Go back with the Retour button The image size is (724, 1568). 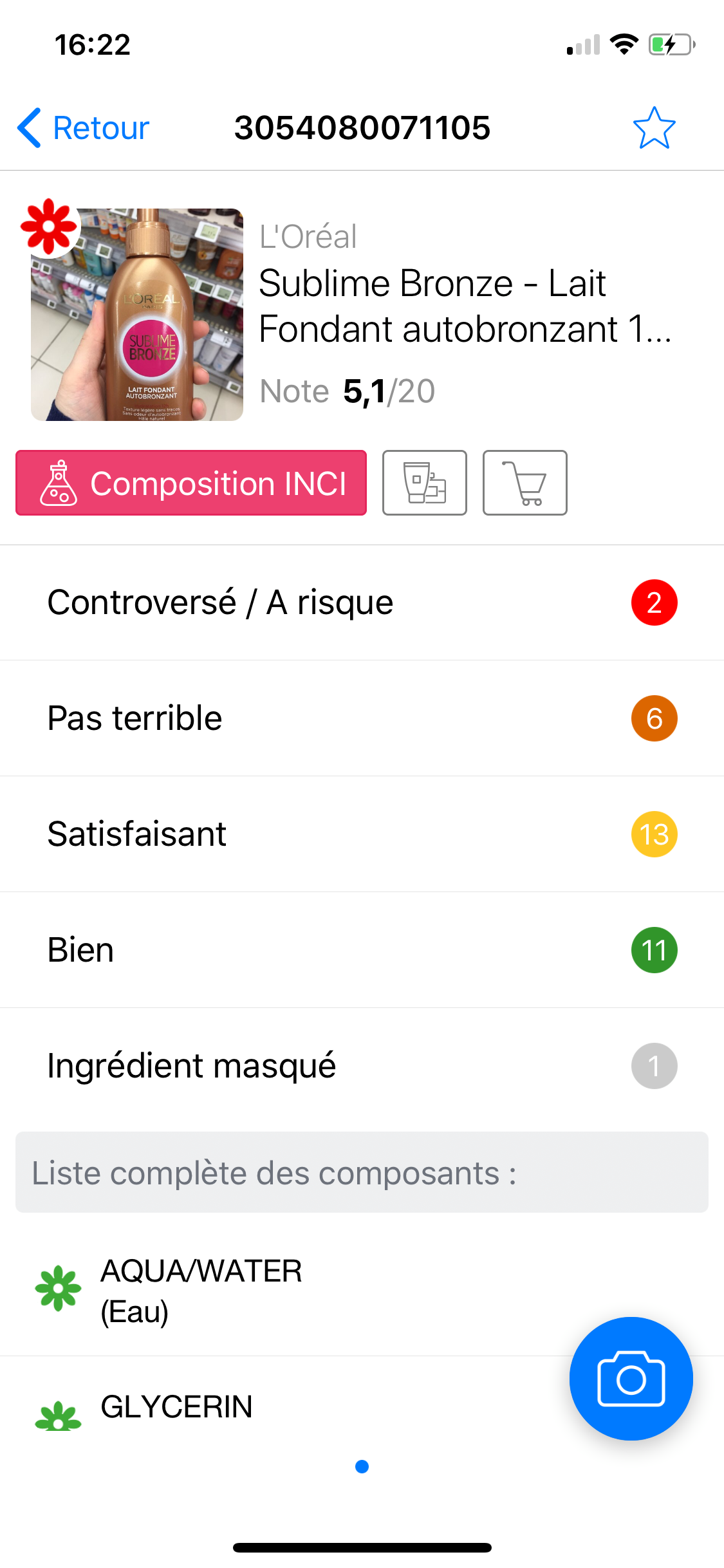point(83,127)
